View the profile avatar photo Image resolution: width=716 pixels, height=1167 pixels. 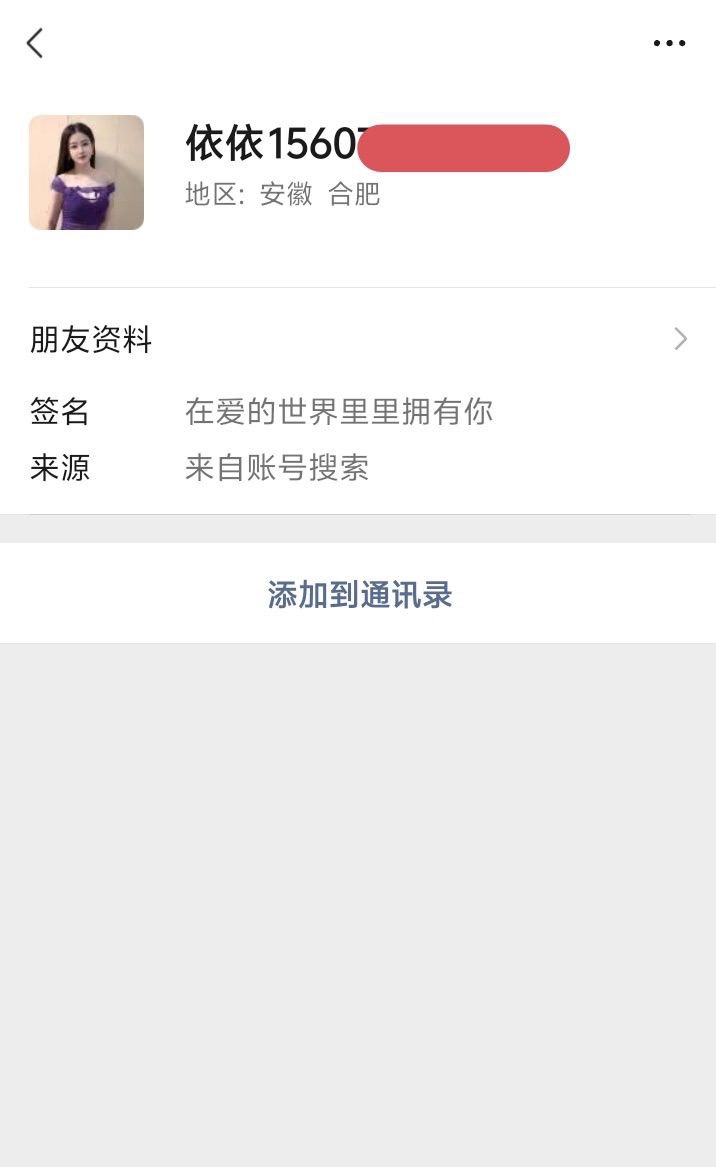[x=86, y=172]
